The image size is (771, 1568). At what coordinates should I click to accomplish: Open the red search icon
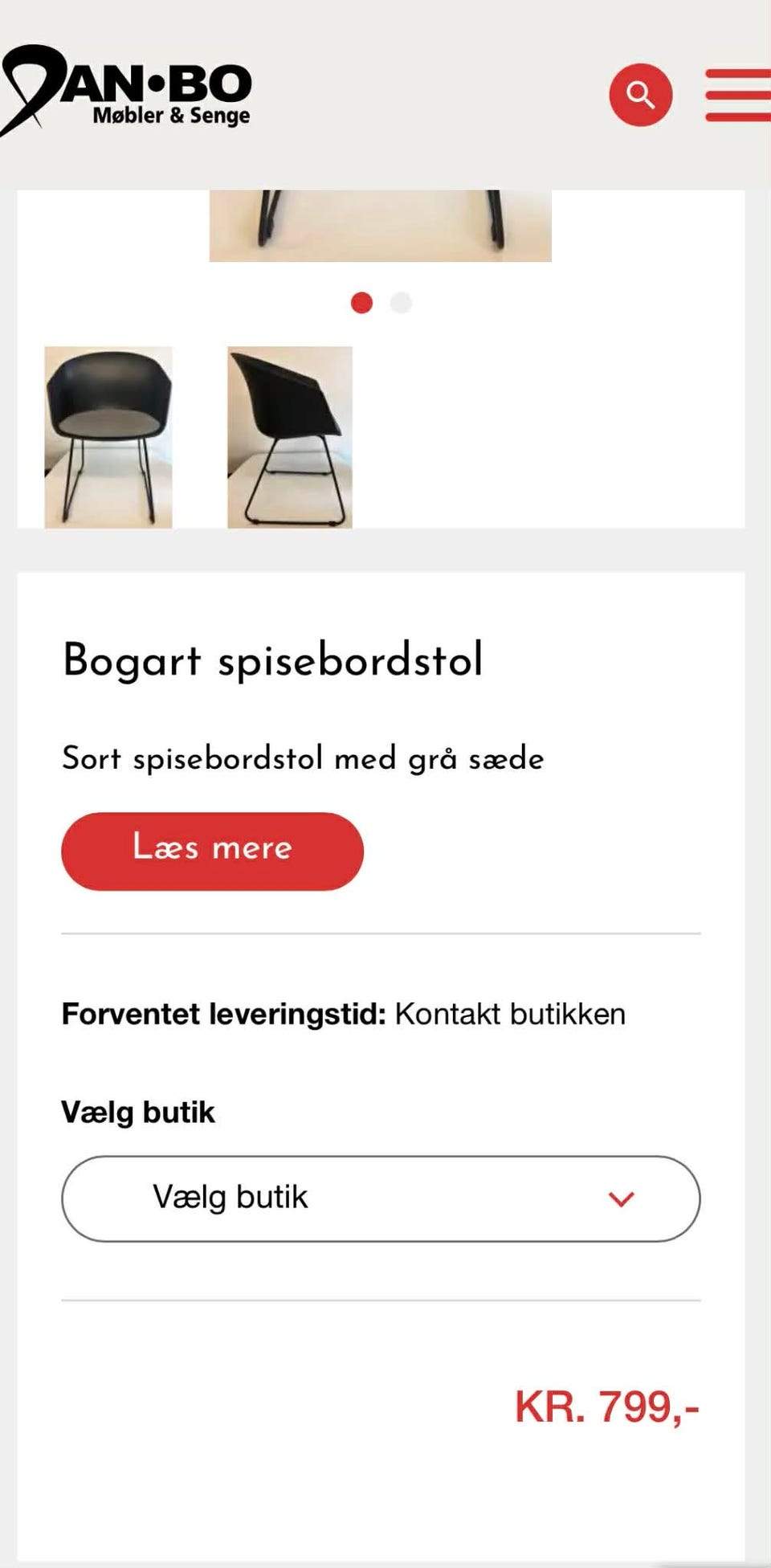point(640,95)
